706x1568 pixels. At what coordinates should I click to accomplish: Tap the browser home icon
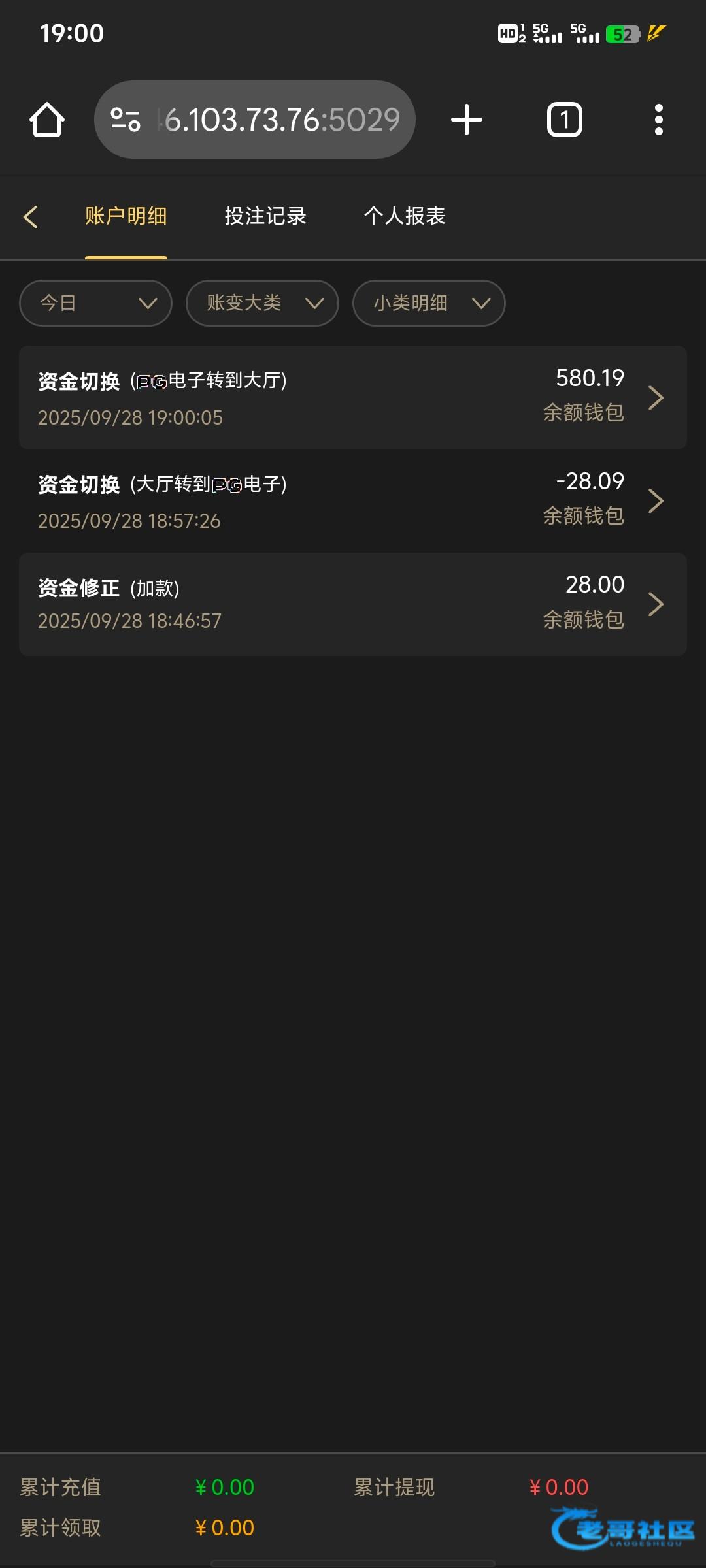coord(47,120)
